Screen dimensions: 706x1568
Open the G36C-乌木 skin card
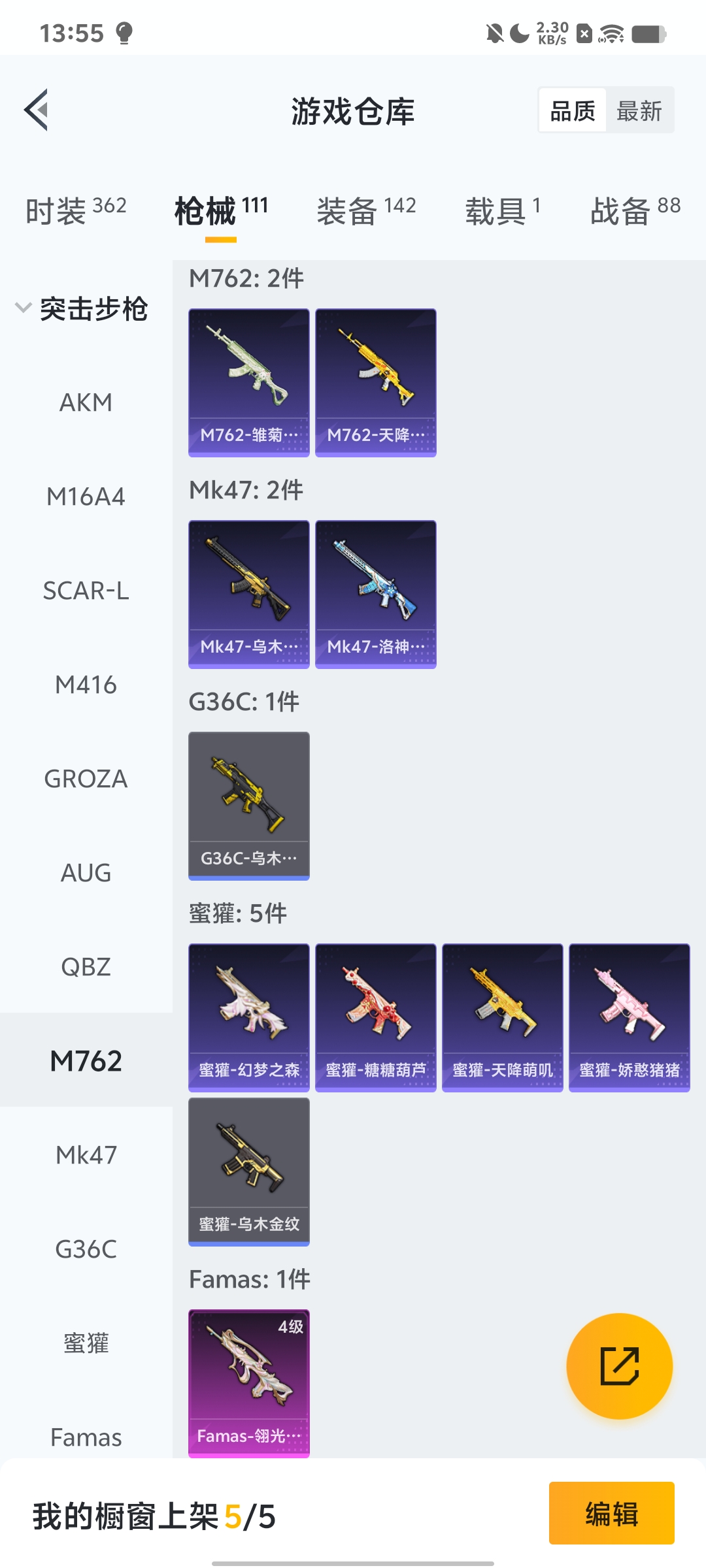pos(248,806)
